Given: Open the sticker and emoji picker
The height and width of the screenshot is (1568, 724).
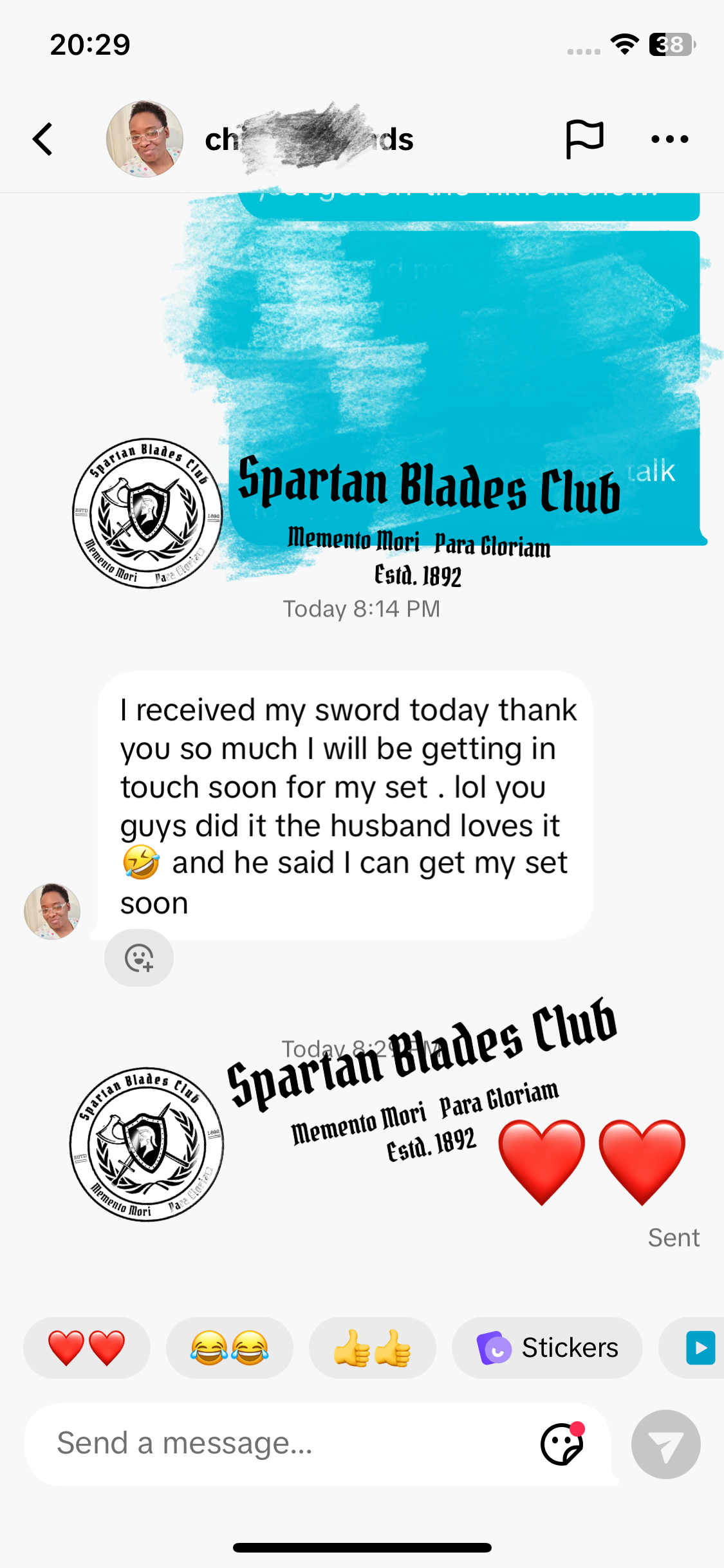Looking at the screenshot, I should pos(562,1444).
